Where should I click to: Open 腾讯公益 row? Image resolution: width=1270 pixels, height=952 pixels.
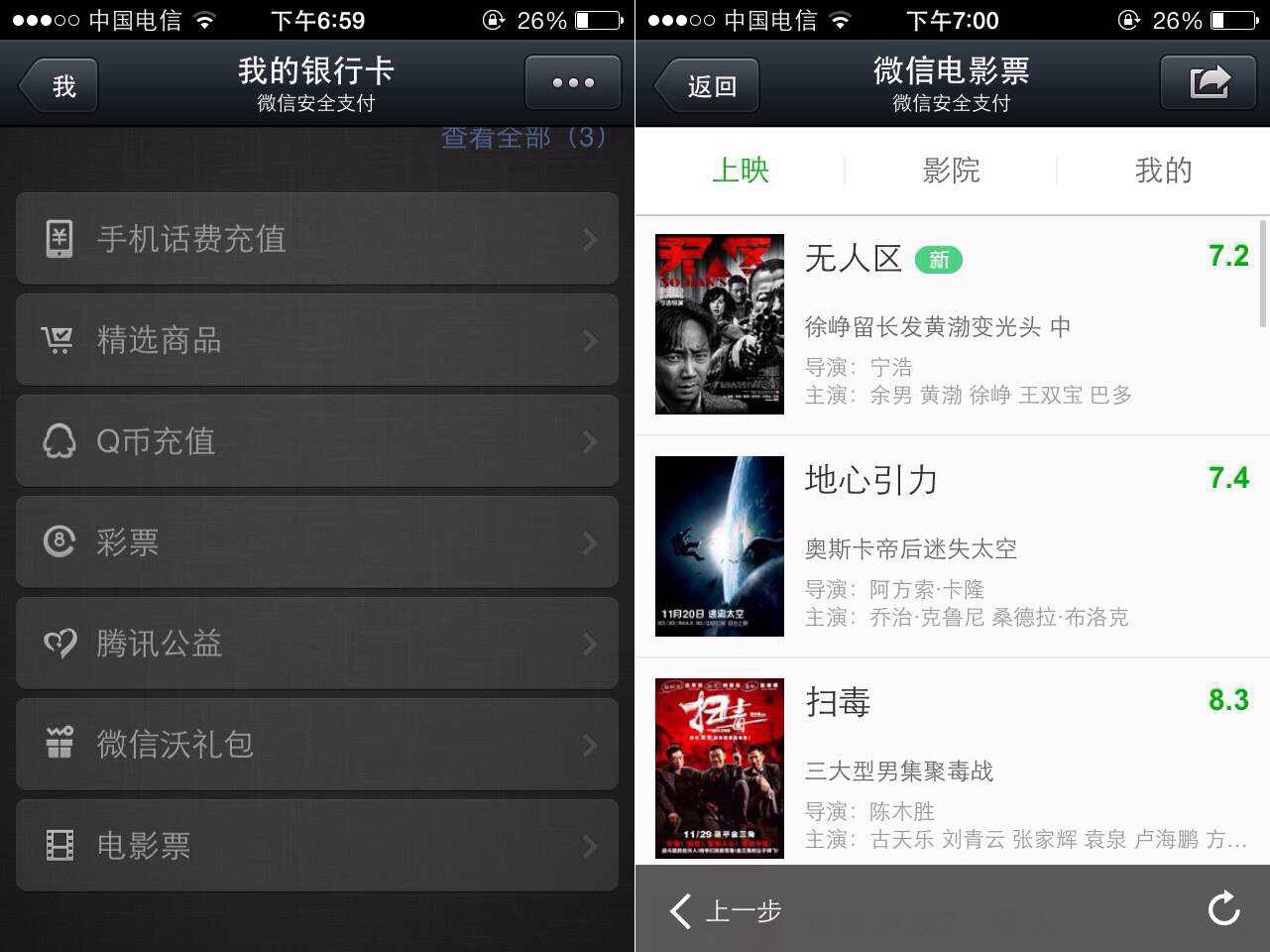pyautogui.click(x=317, y=644)
